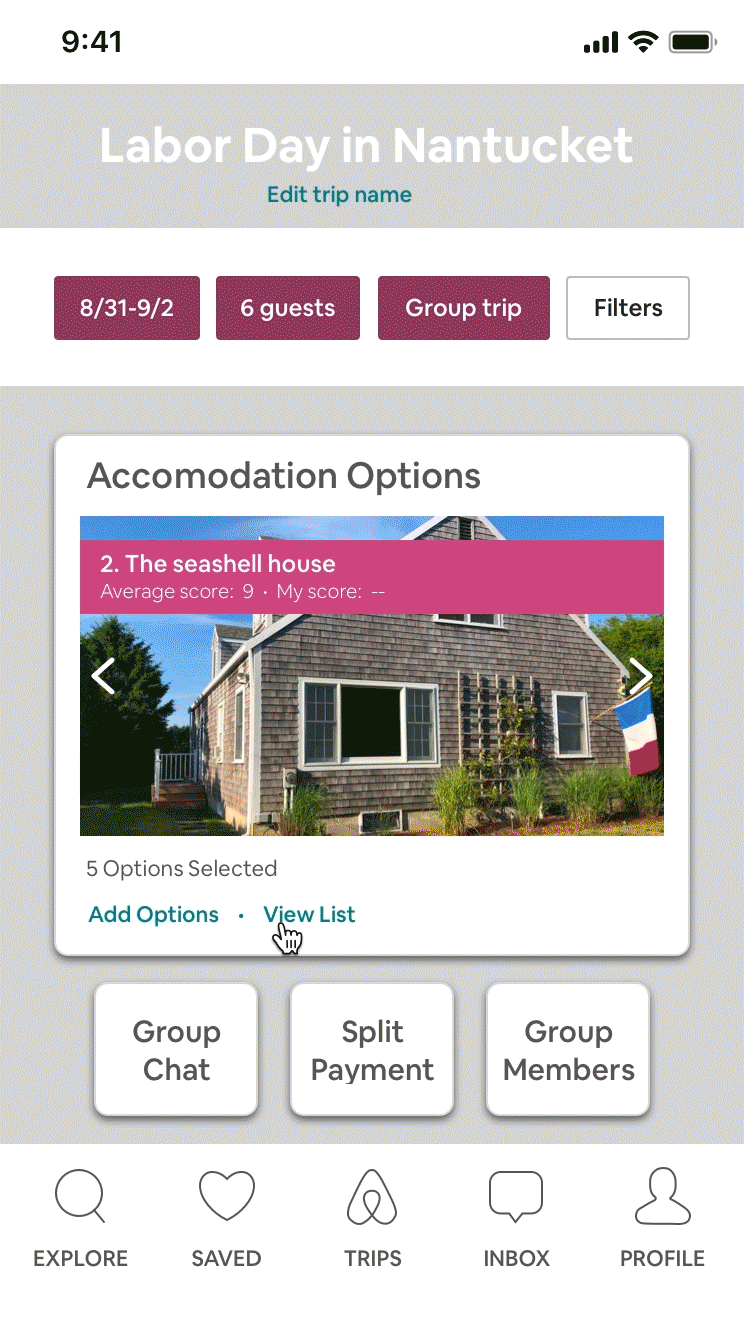The height and width of the screenshot is (1324, 744).
Task: Add Options to the accommodation list
Action: point(153,914)
